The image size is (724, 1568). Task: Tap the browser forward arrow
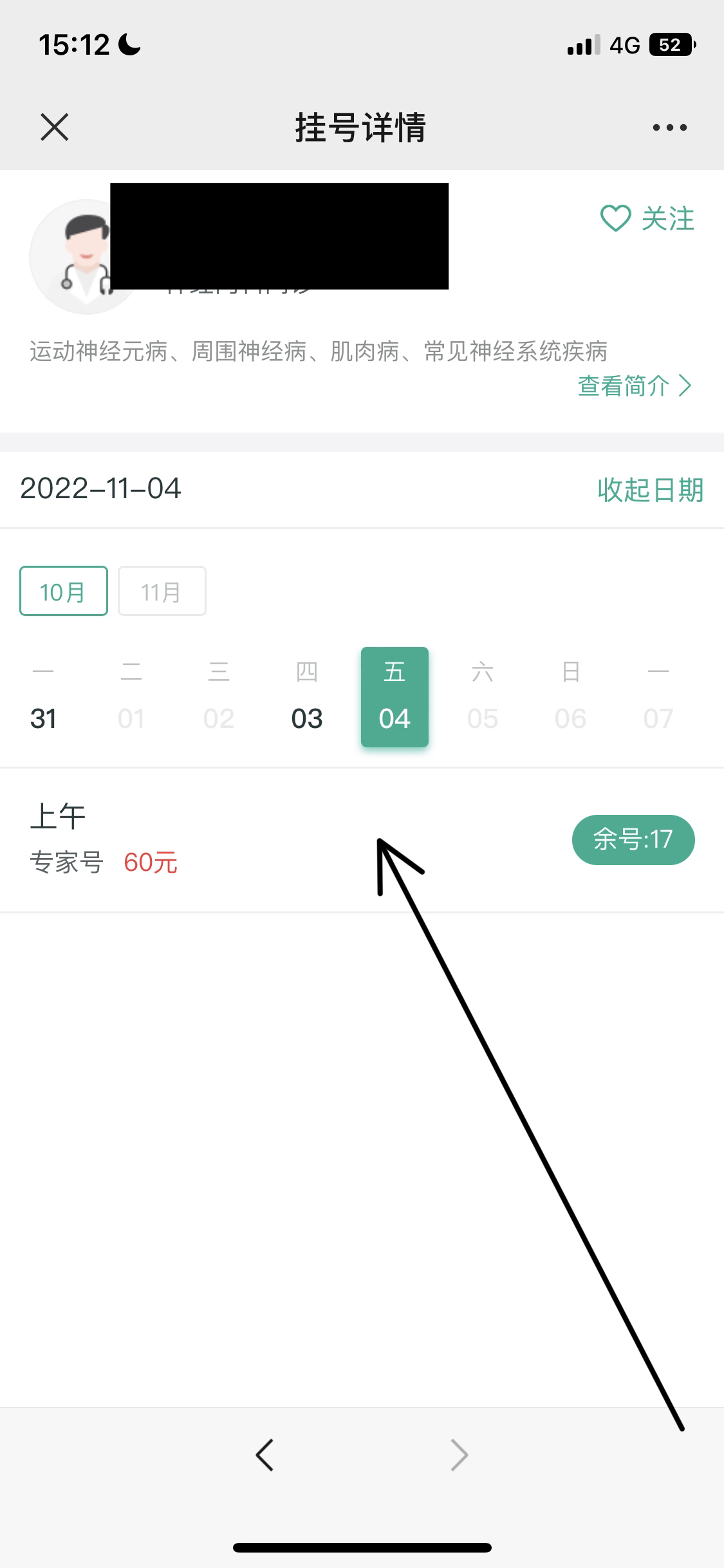coord(459,1455)
